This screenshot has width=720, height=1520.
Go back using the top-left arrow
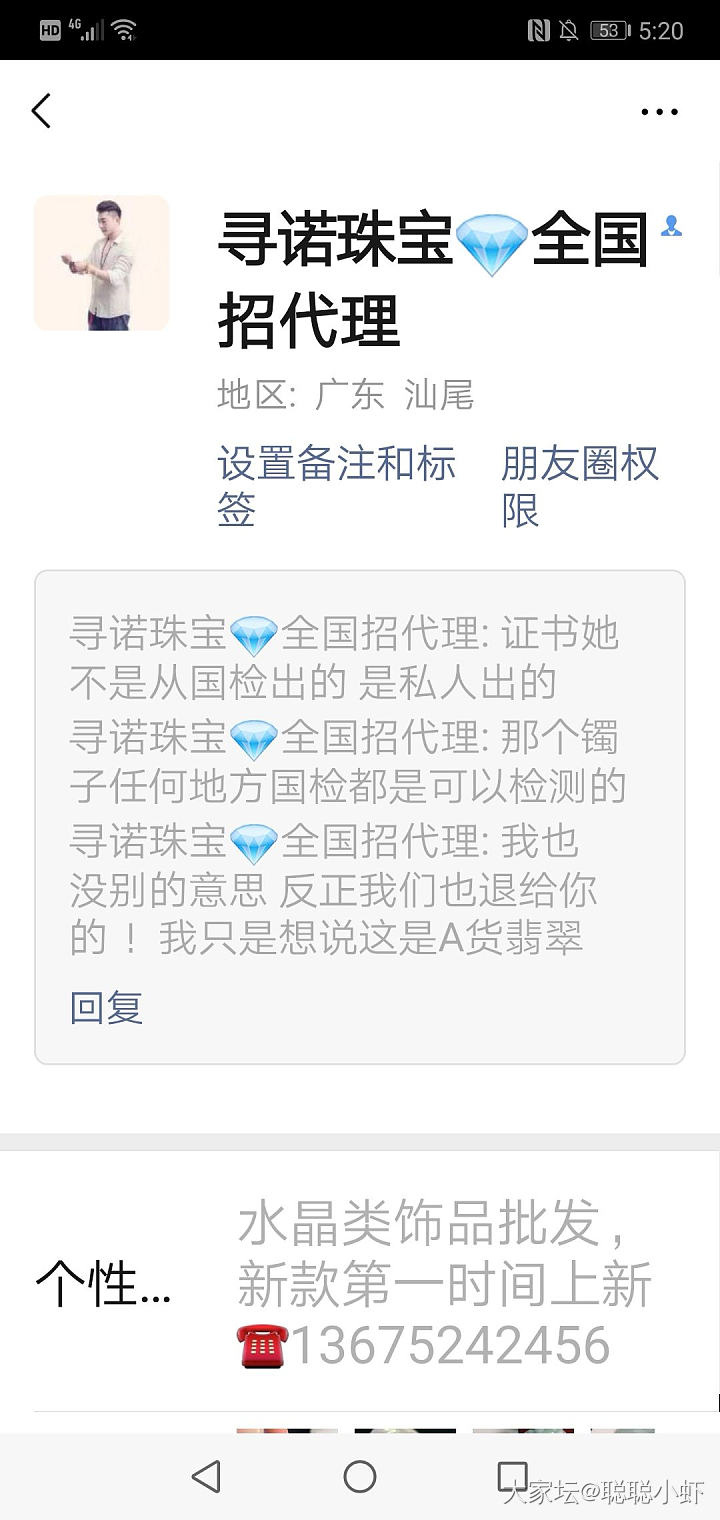[41, 111]
